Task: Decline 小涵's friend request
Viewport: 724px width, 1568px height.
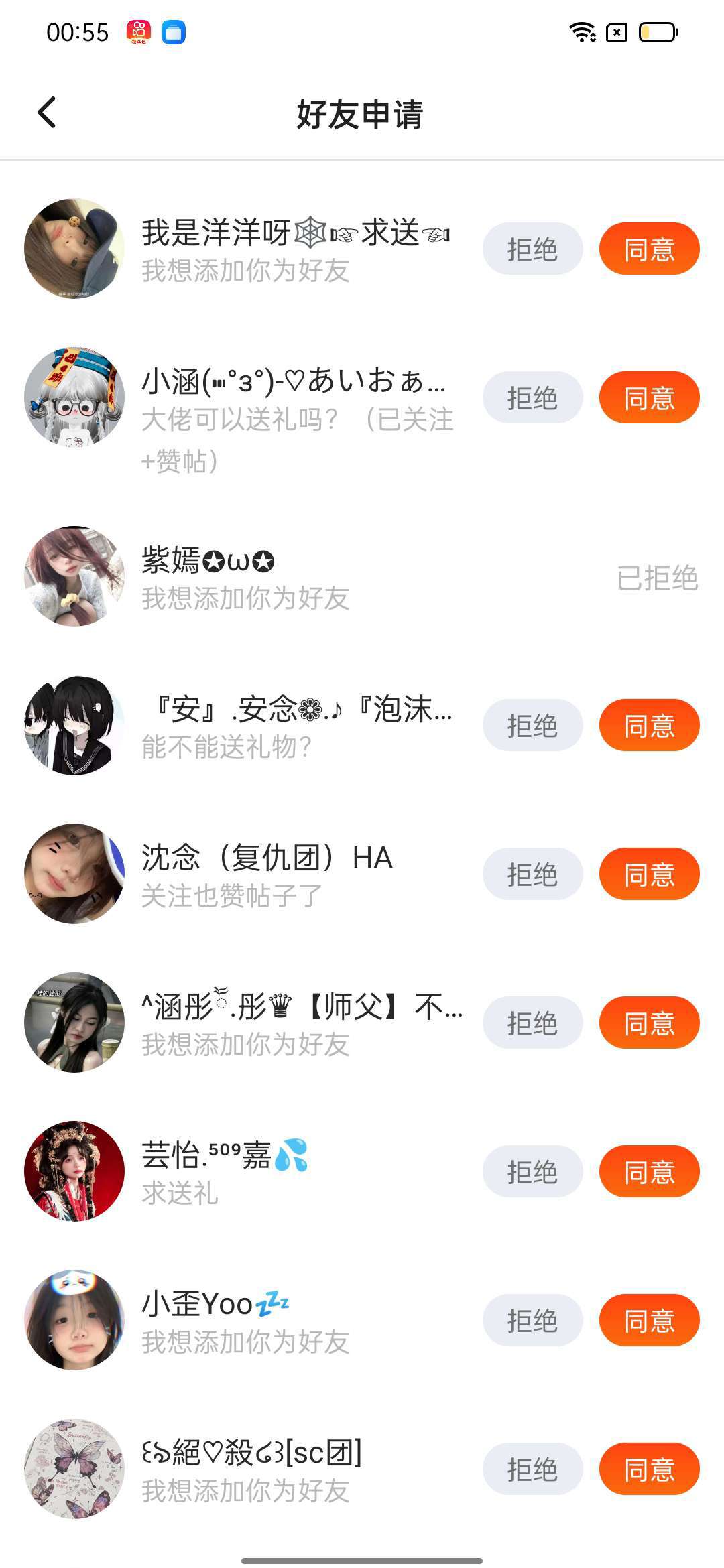Action: click(x=532, y=398)
